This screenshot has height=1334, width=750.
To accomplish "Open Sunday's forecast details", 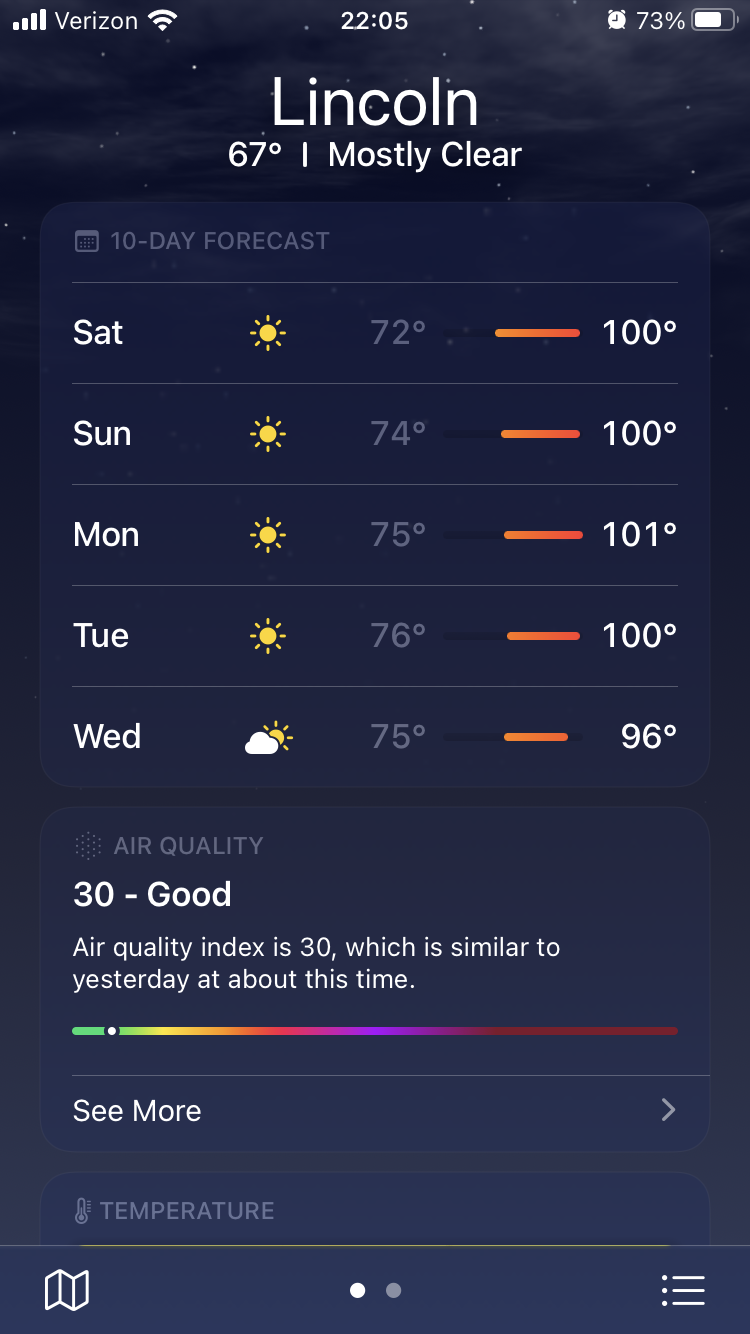I will pyautogui.click(x=375, y=434).
